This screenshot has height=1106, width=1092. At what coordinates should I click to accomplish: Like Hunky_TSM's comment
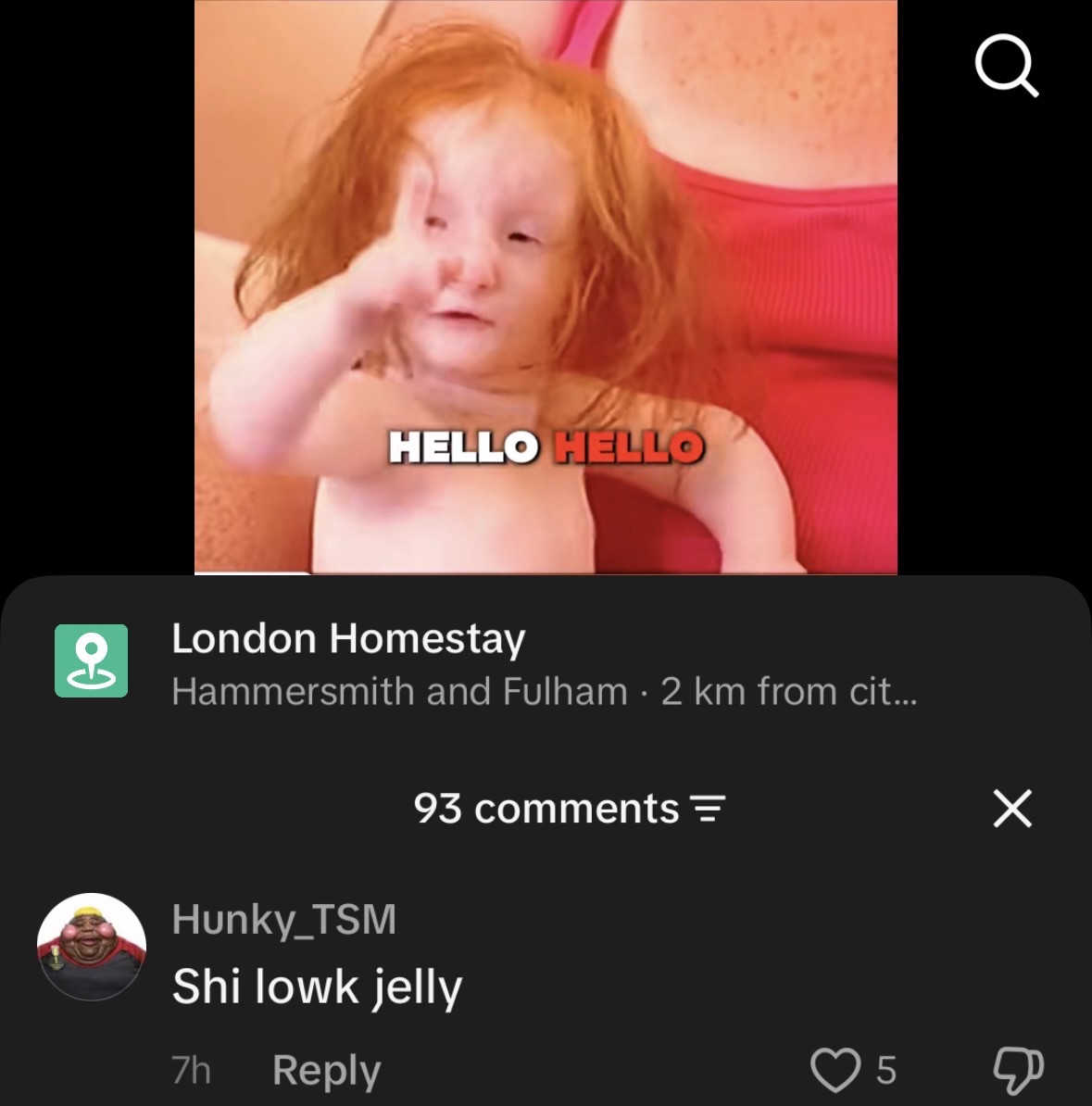tap(835, 1069)
